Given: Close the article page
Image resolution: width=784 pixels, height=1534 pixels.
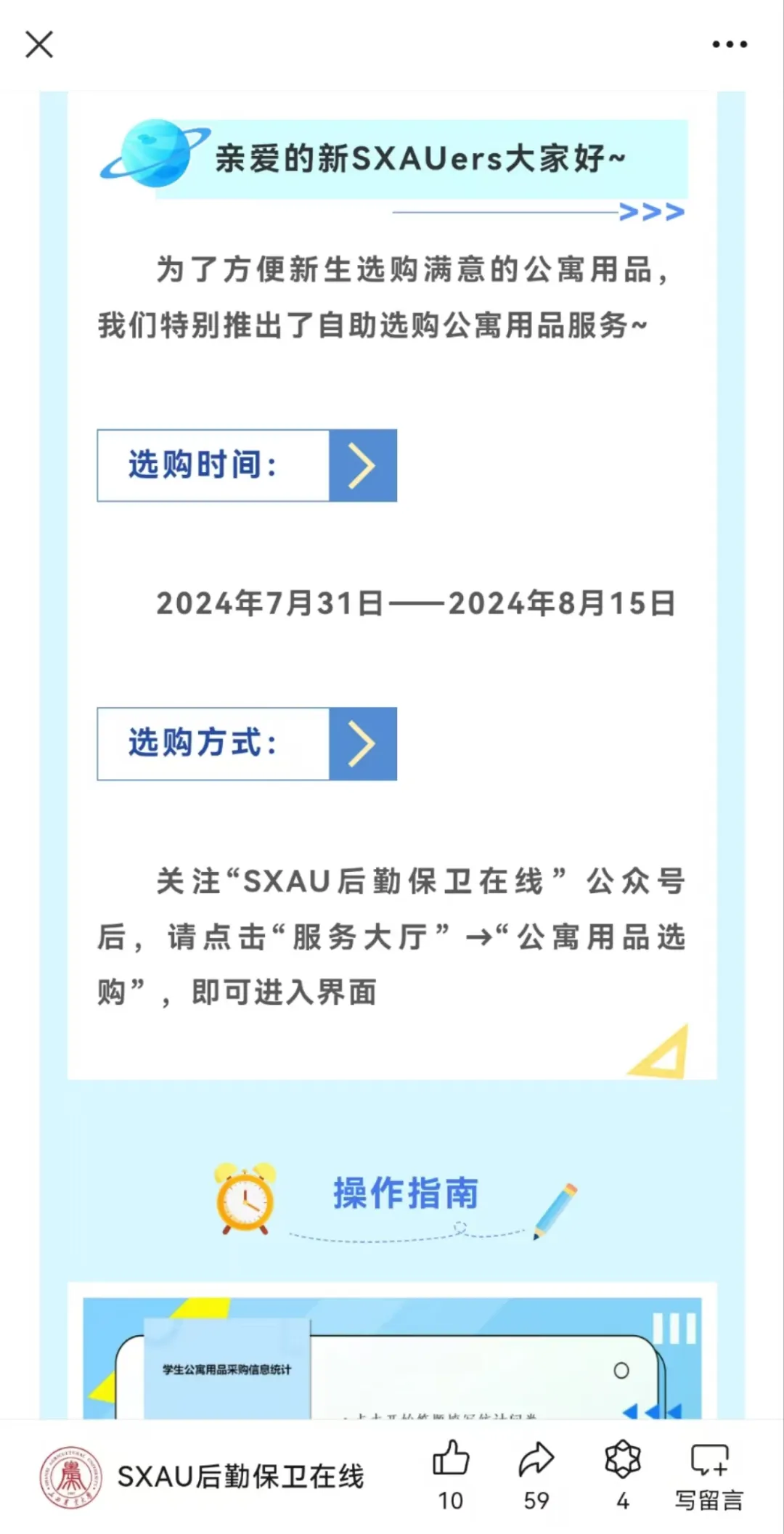Looking at the screenshot, I should point(39,44).
